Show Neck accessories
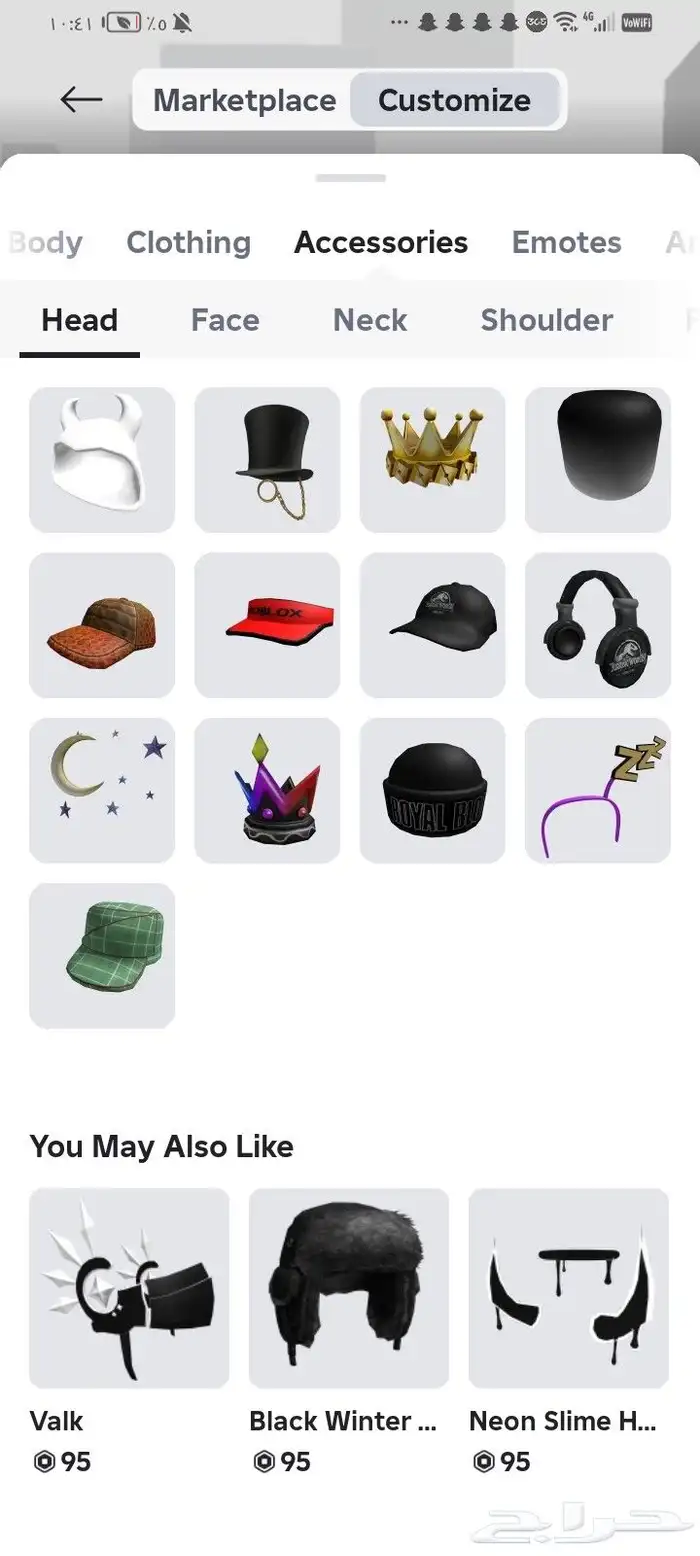Image resolution: width=700 pixels, height=1556 pixels. tap(370, 320)
